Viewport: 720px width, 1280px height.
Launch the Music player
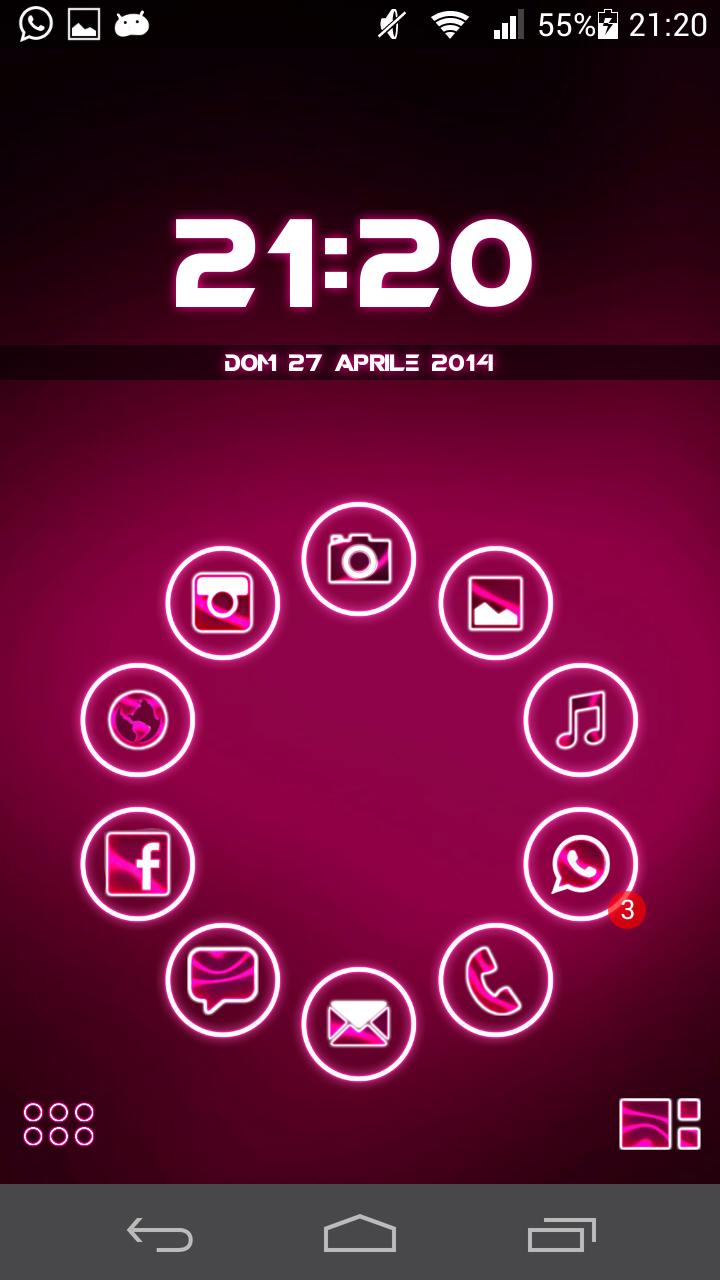(580, 720)
